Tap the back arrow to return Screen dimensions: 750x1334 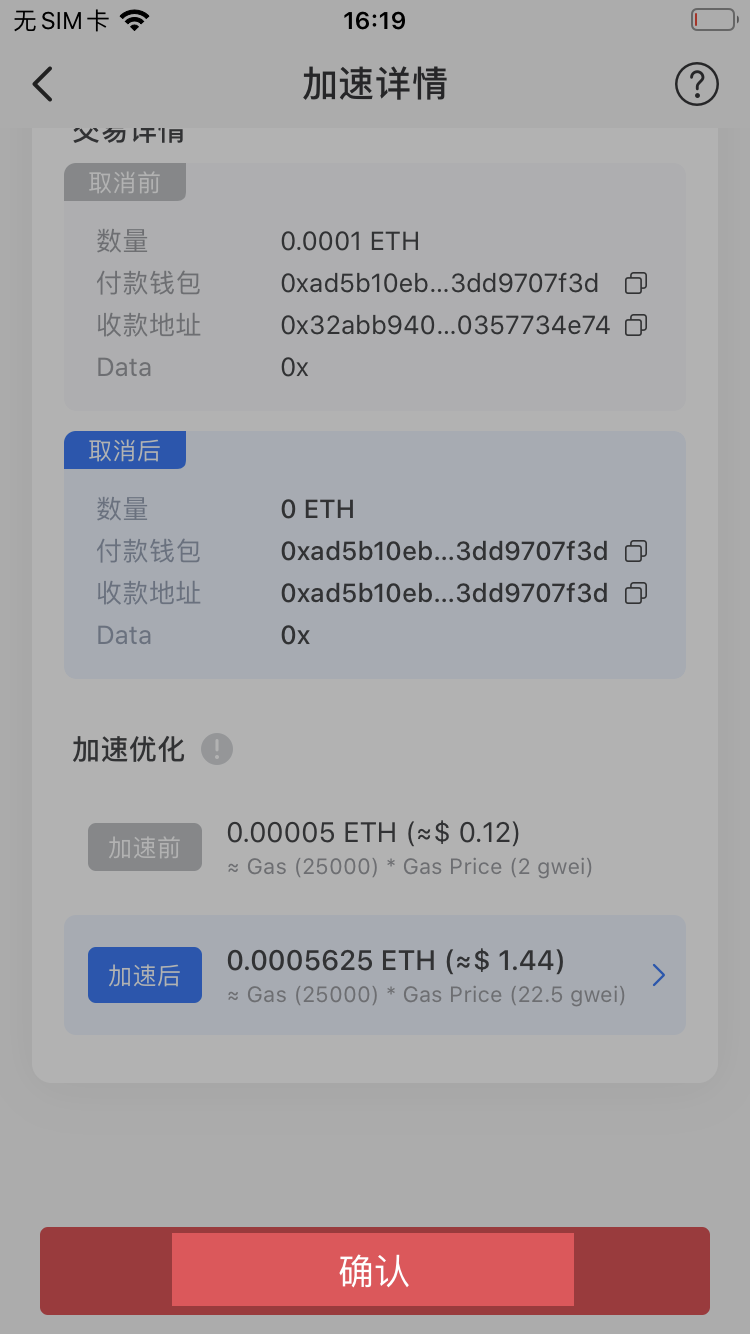[x=42, y=84]
